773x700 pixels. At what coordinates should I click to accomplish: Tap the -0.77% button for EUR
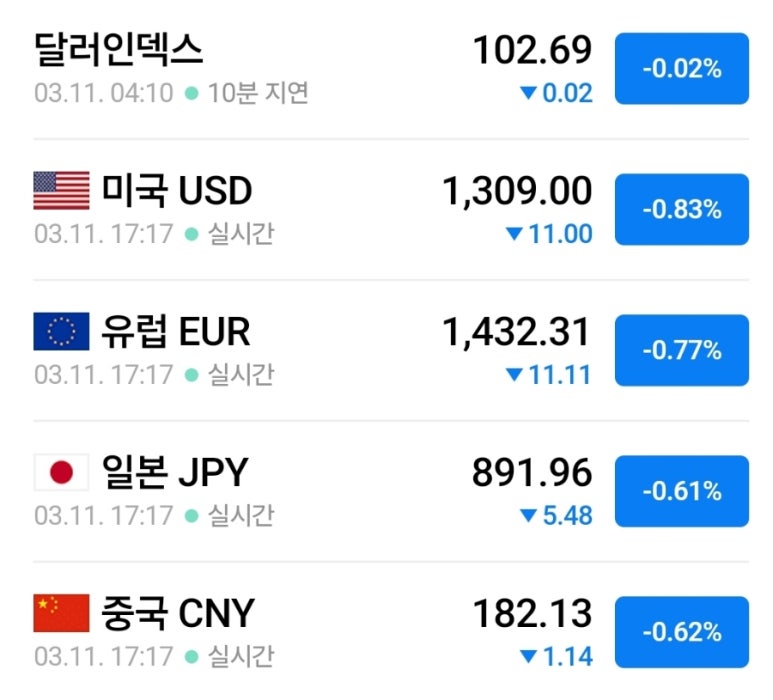pyautogui.click(x=681, y=351)
